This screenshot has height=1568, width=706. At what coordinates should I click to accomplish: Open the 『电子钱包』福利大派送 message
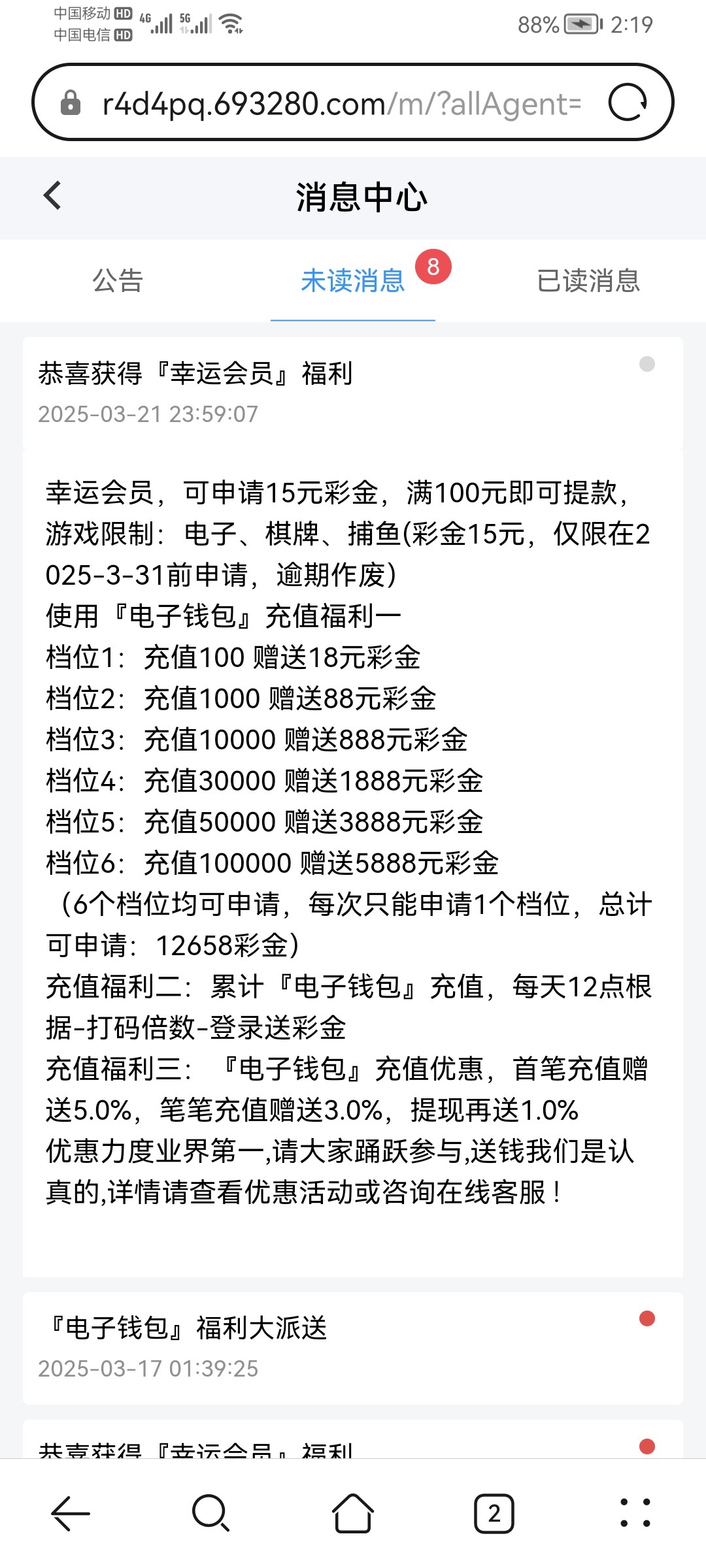(x=353, y=1348)
